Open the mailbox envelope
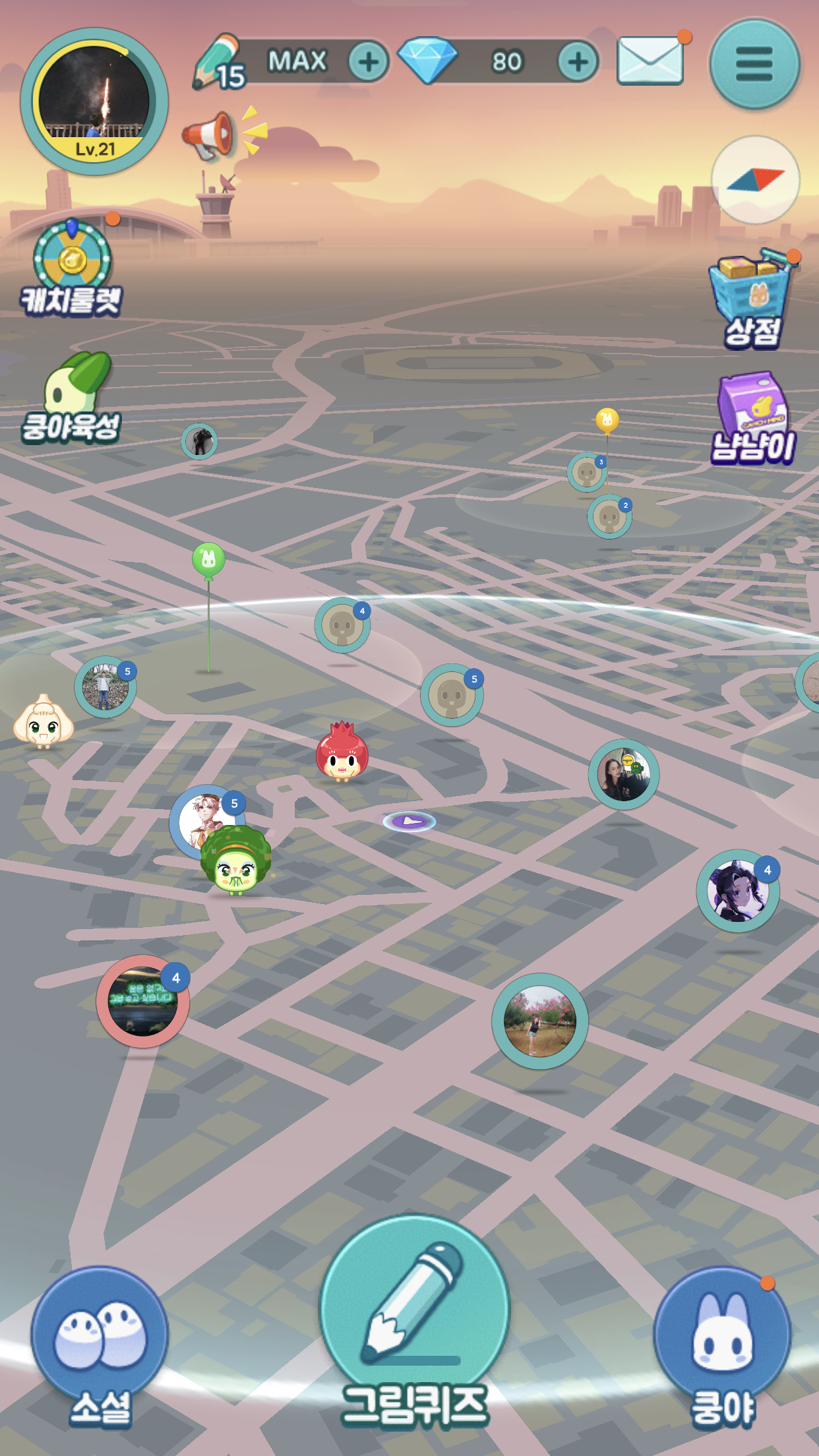Screen dimensions: 819x1456 (650, 61)
